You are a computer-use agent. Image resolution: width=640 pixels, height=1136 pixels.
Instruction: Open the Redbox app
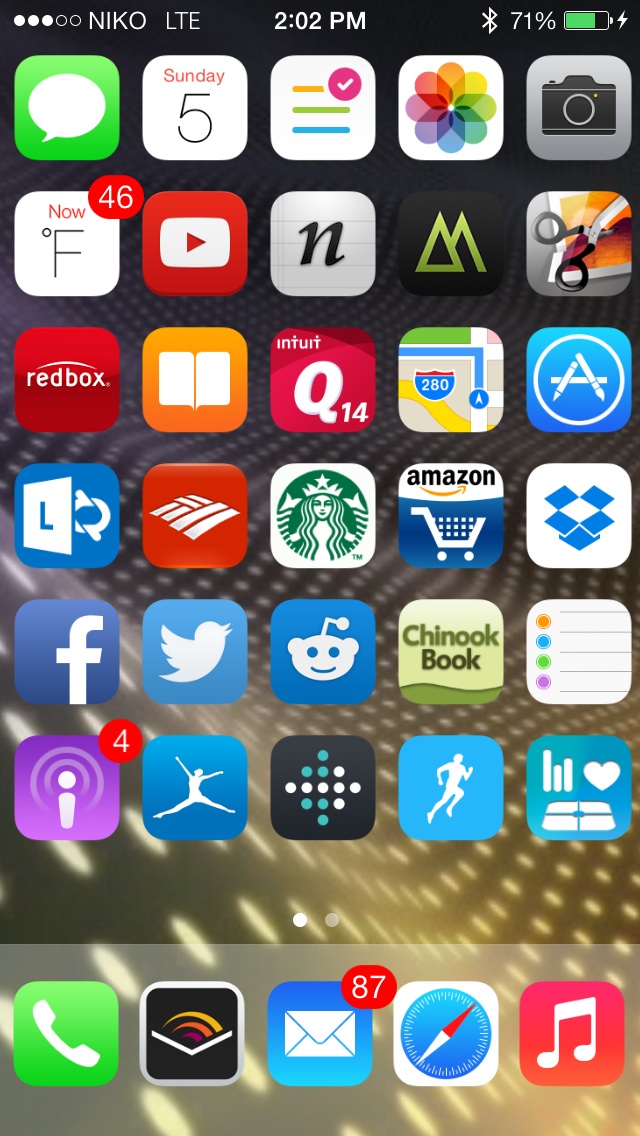67,380
